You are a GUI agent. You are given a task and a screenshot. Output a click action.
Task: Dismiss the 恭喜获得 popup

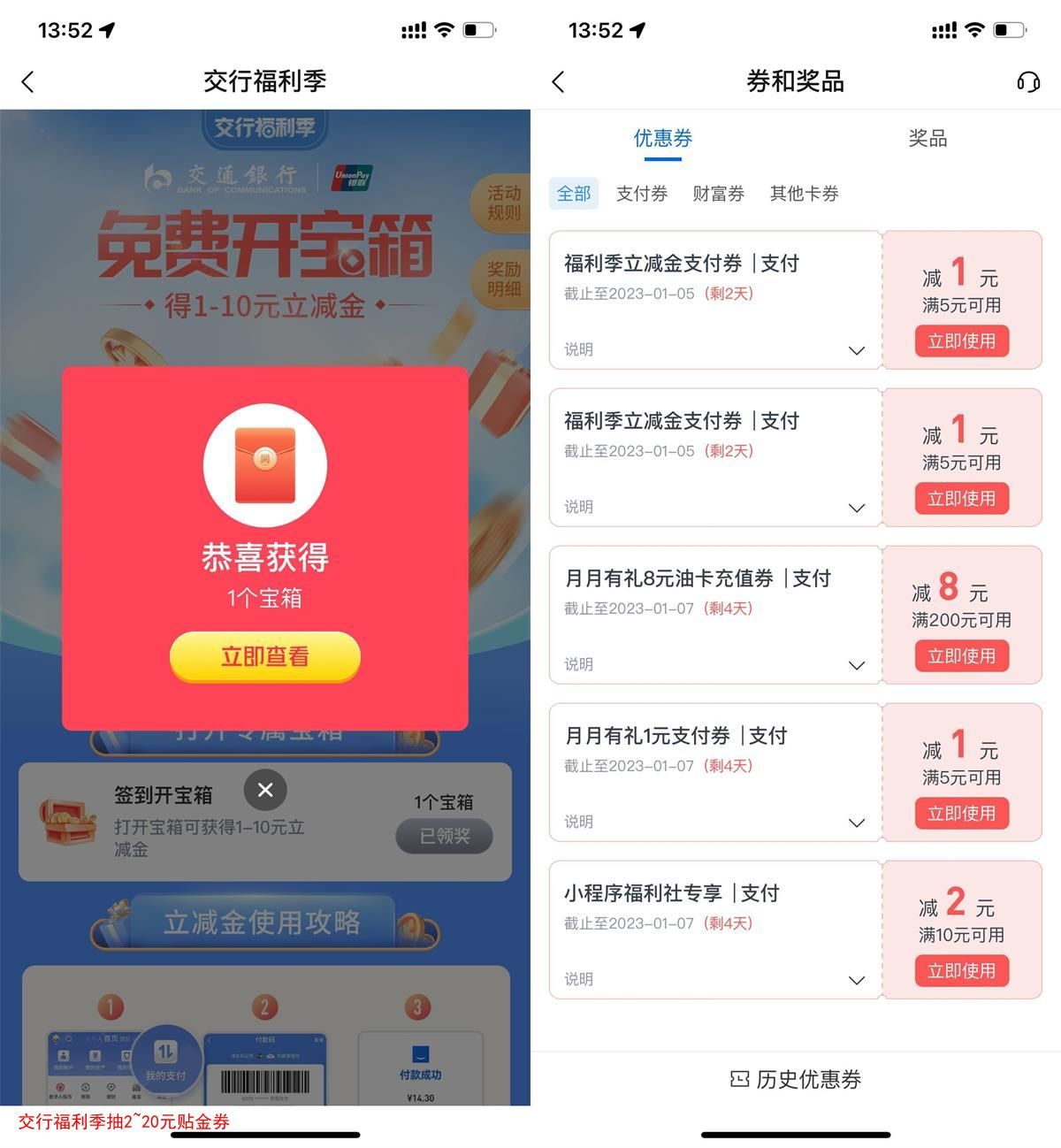point(264,790)
